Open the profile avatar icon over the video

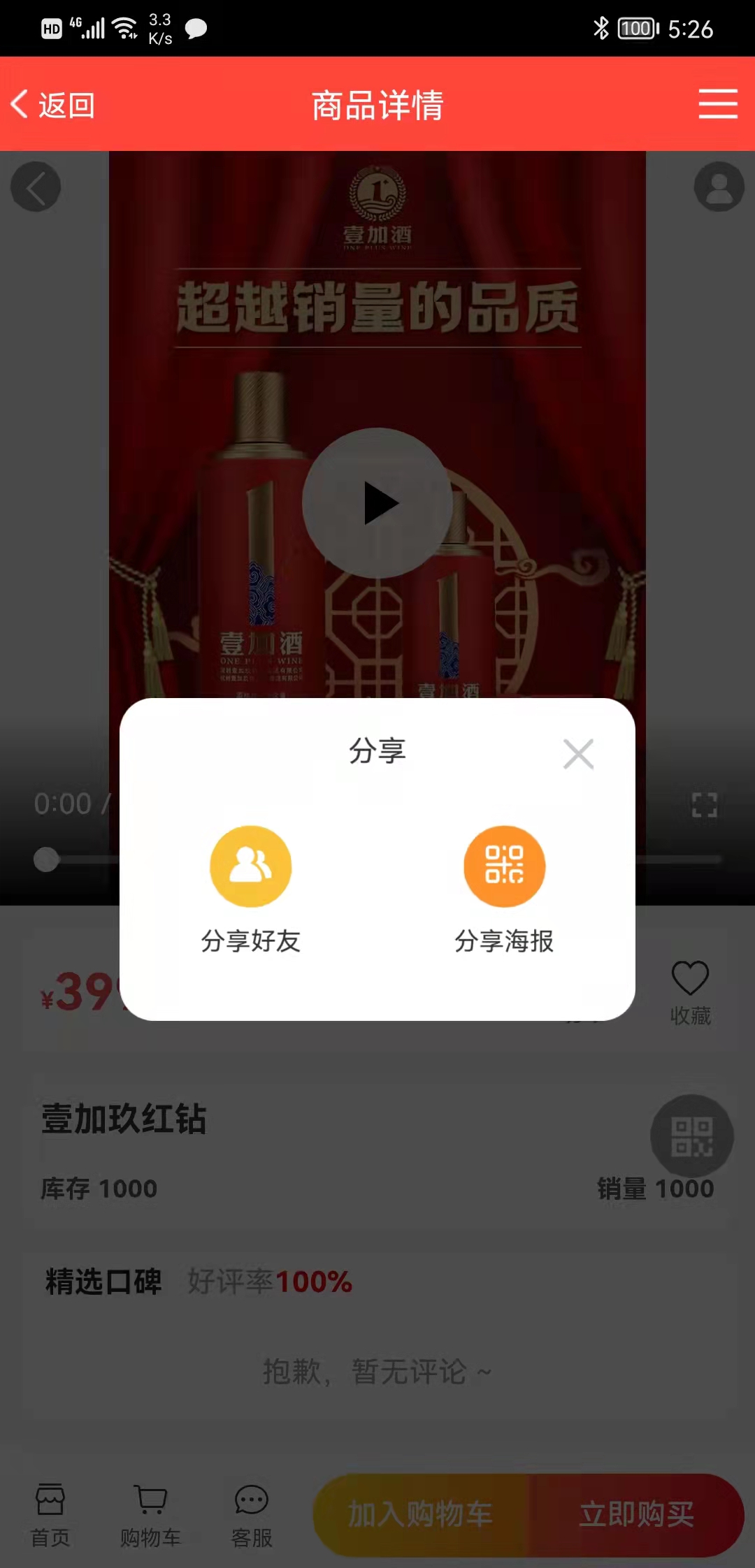(x=719, y=187)
